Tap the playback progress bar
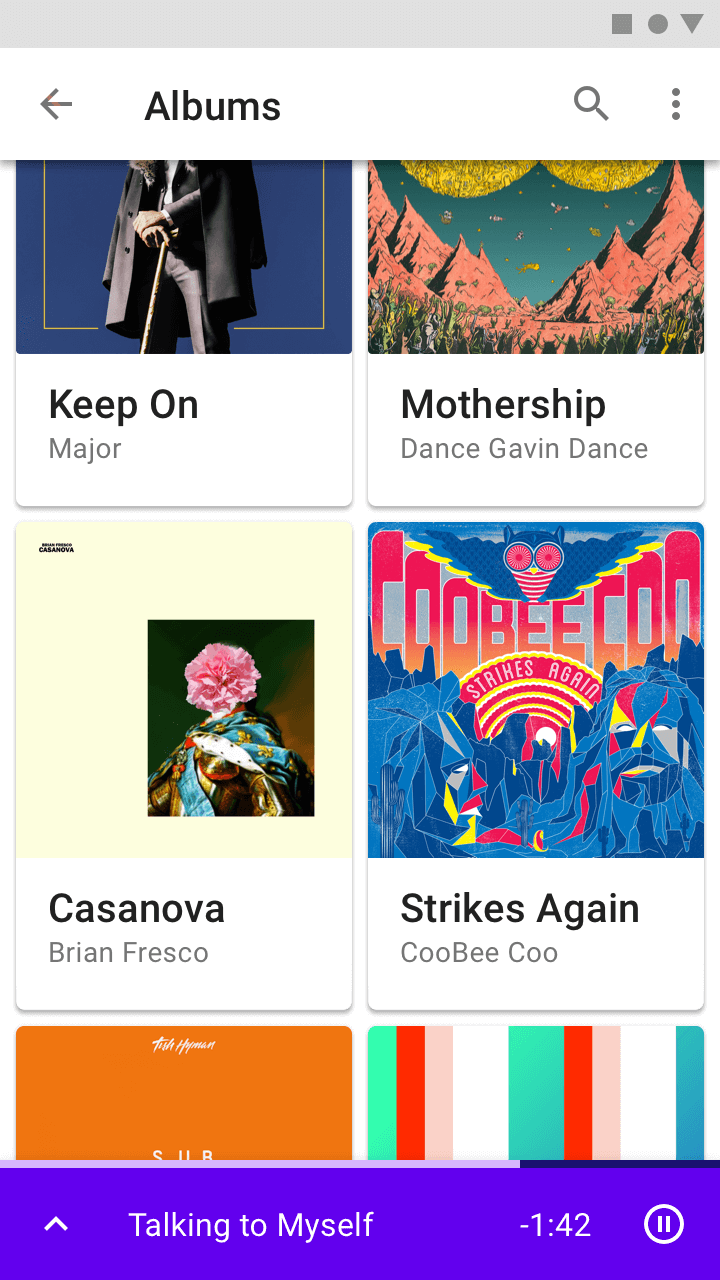 360,1164
